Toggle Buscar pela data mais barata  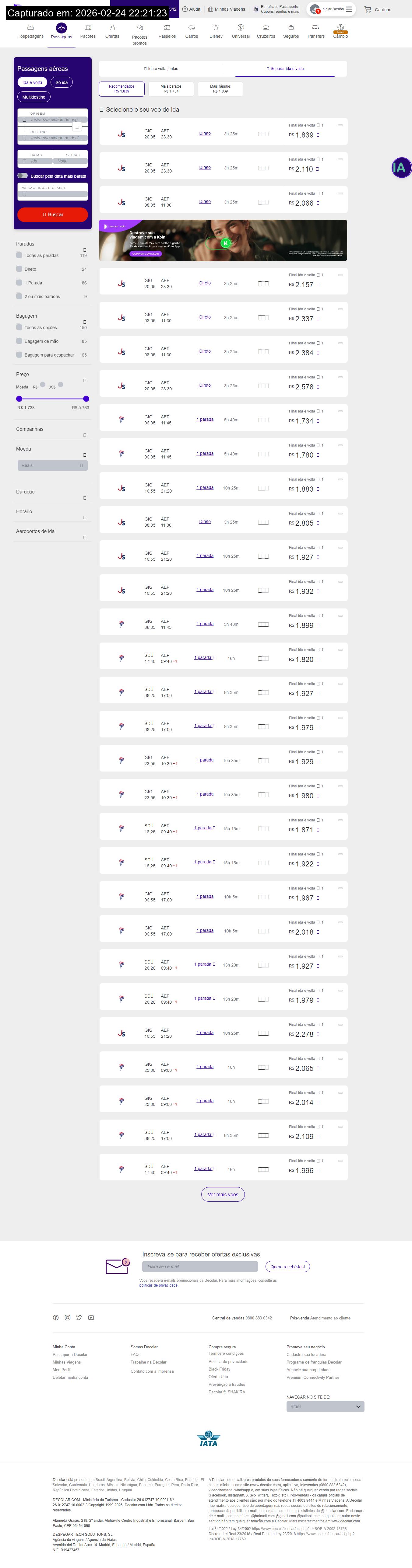coord(23,176)
